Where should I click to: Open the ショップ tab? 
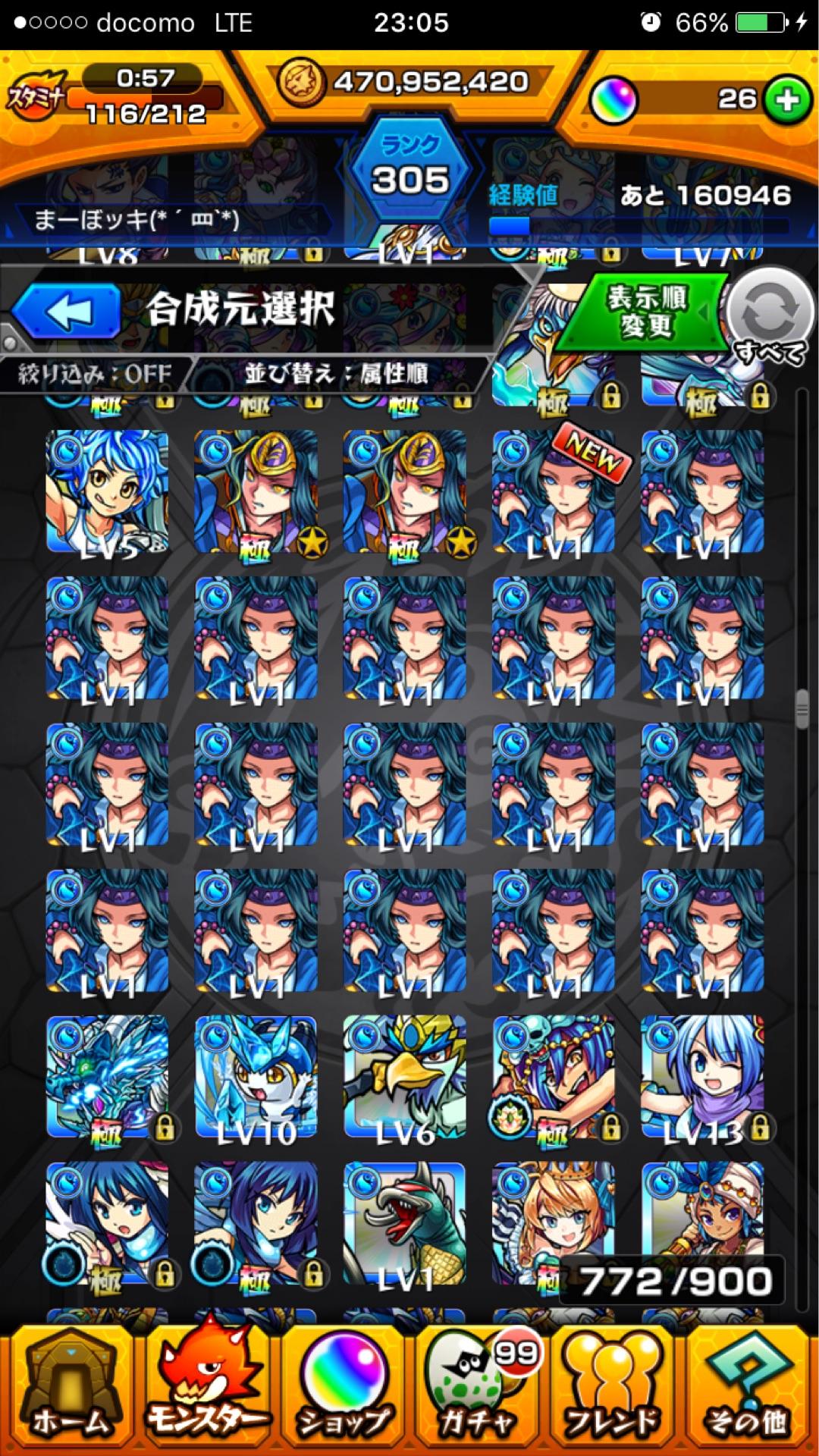[342, 1391]
